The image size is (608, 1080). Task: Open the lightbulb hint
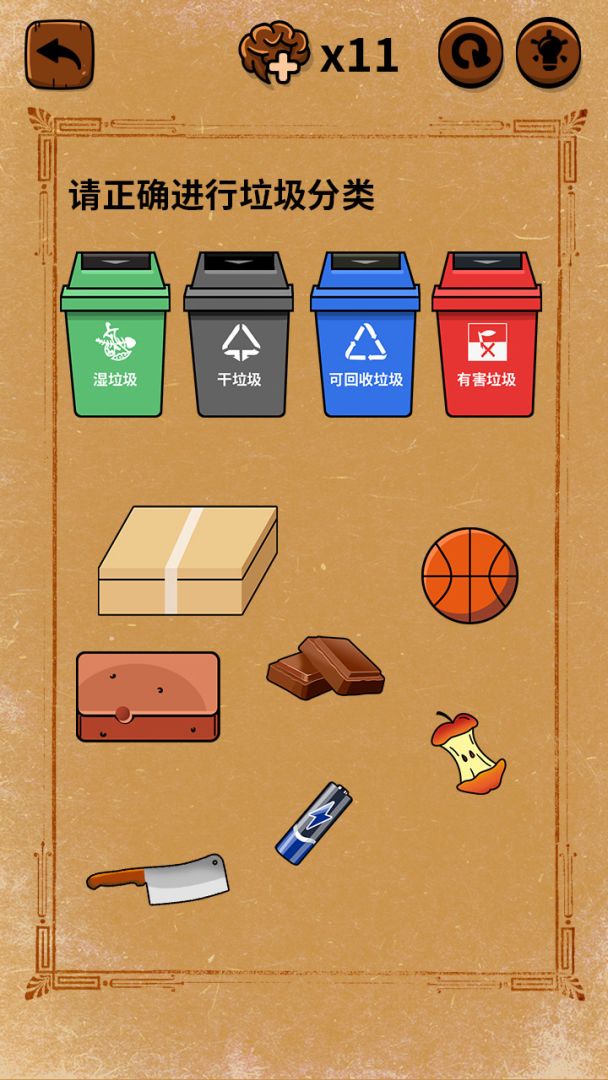[548, 53]
